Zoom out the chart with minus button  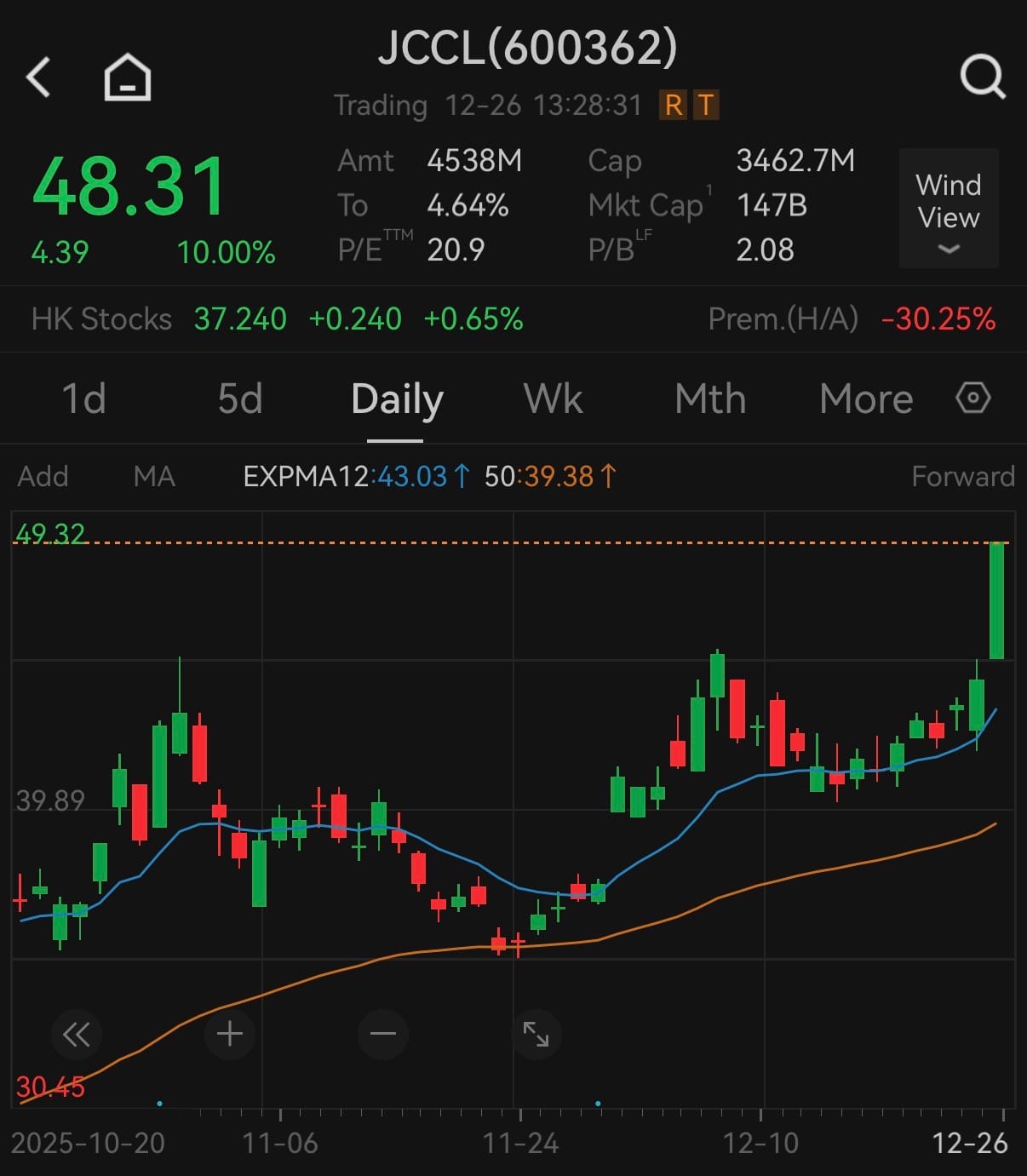[x=383, y=1035]
